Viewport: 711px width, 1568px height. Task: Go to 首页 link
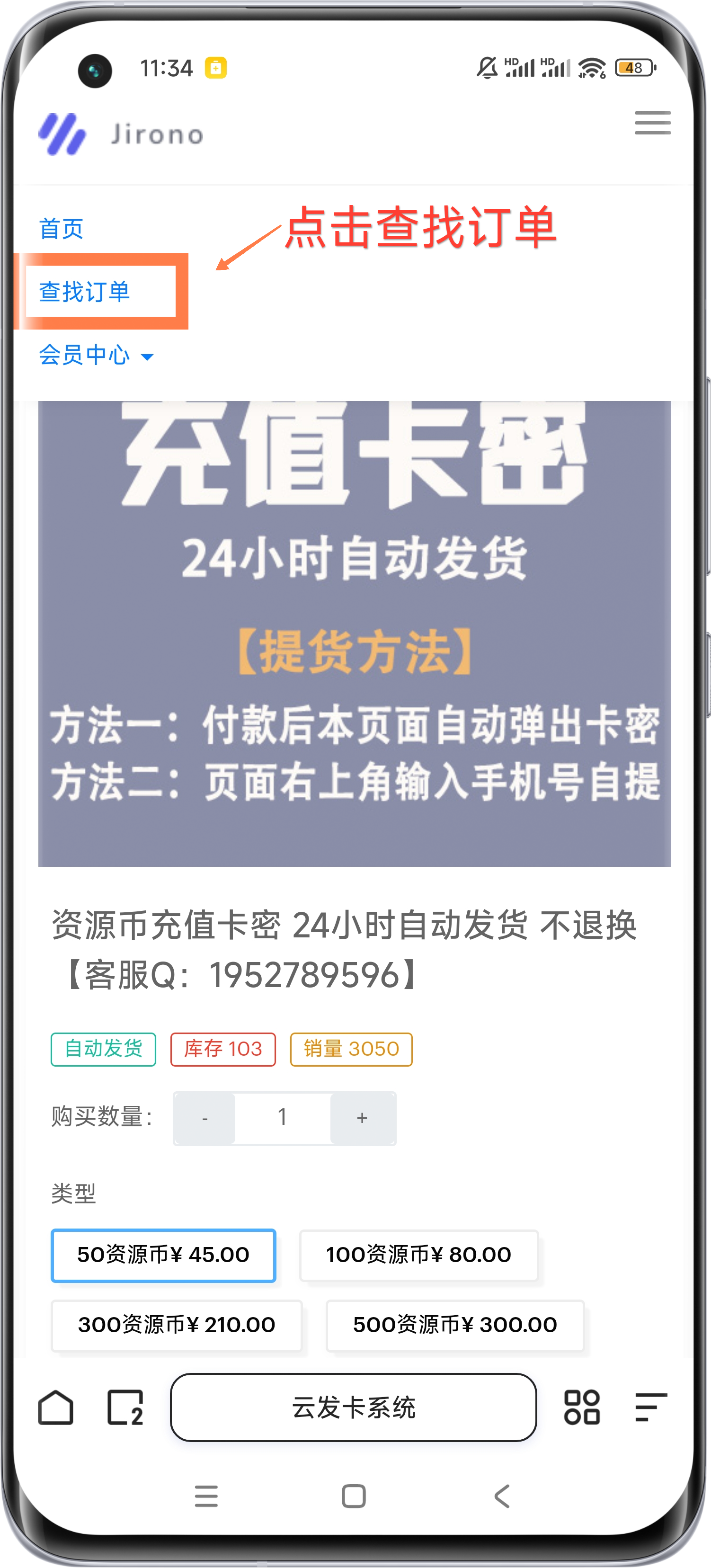coord(61,229)
